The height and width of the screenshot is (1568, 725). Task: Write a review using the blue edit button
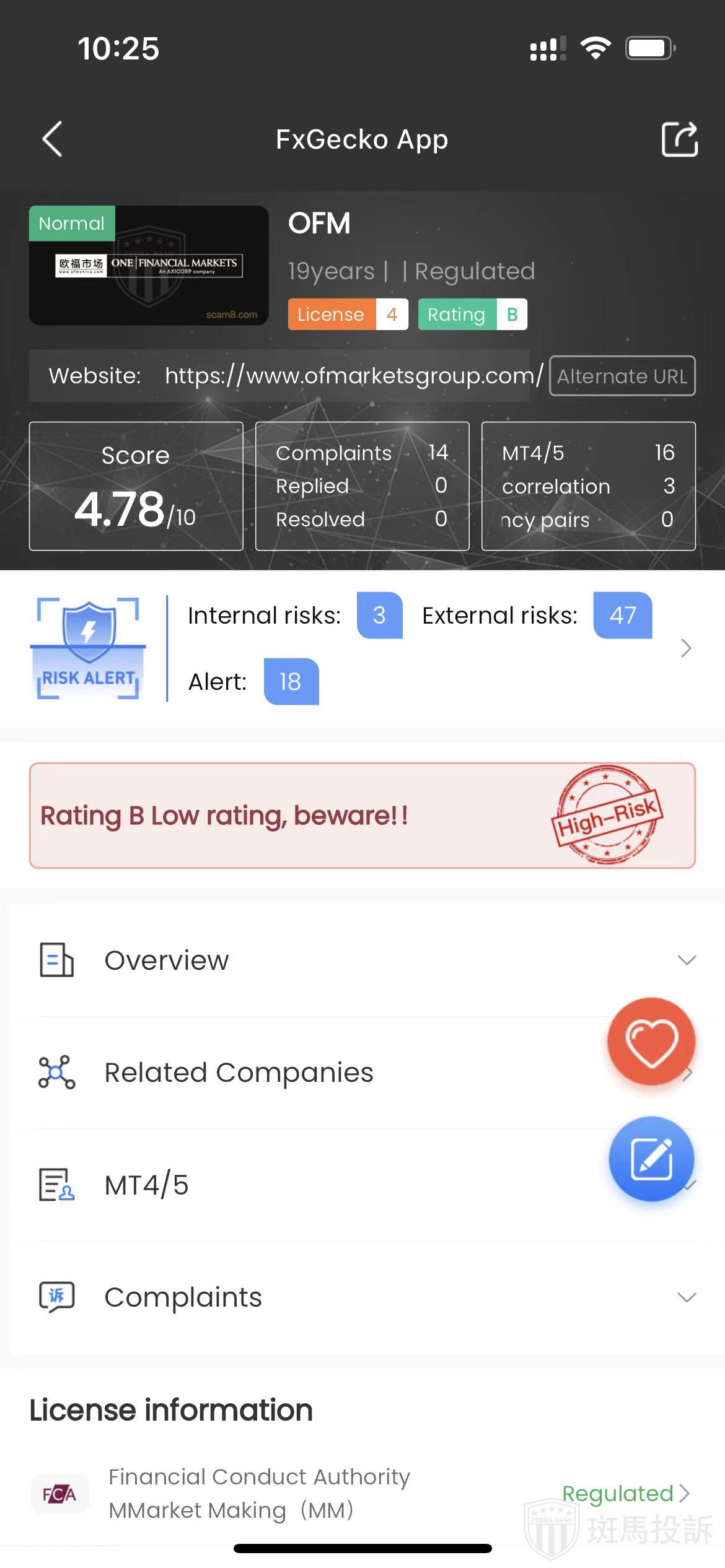651,1159
